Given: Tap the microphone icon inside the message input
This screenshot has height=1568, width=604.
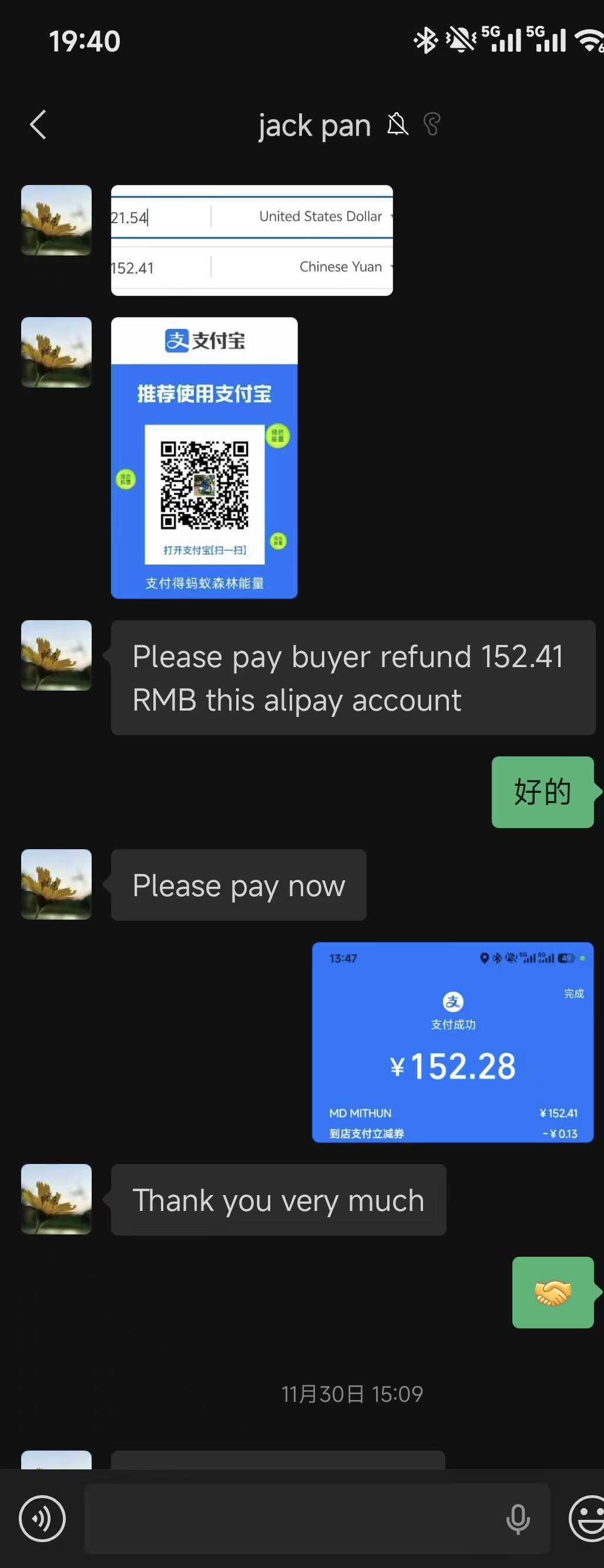Looking at the screenshot, I should (x=517, y=1518).
